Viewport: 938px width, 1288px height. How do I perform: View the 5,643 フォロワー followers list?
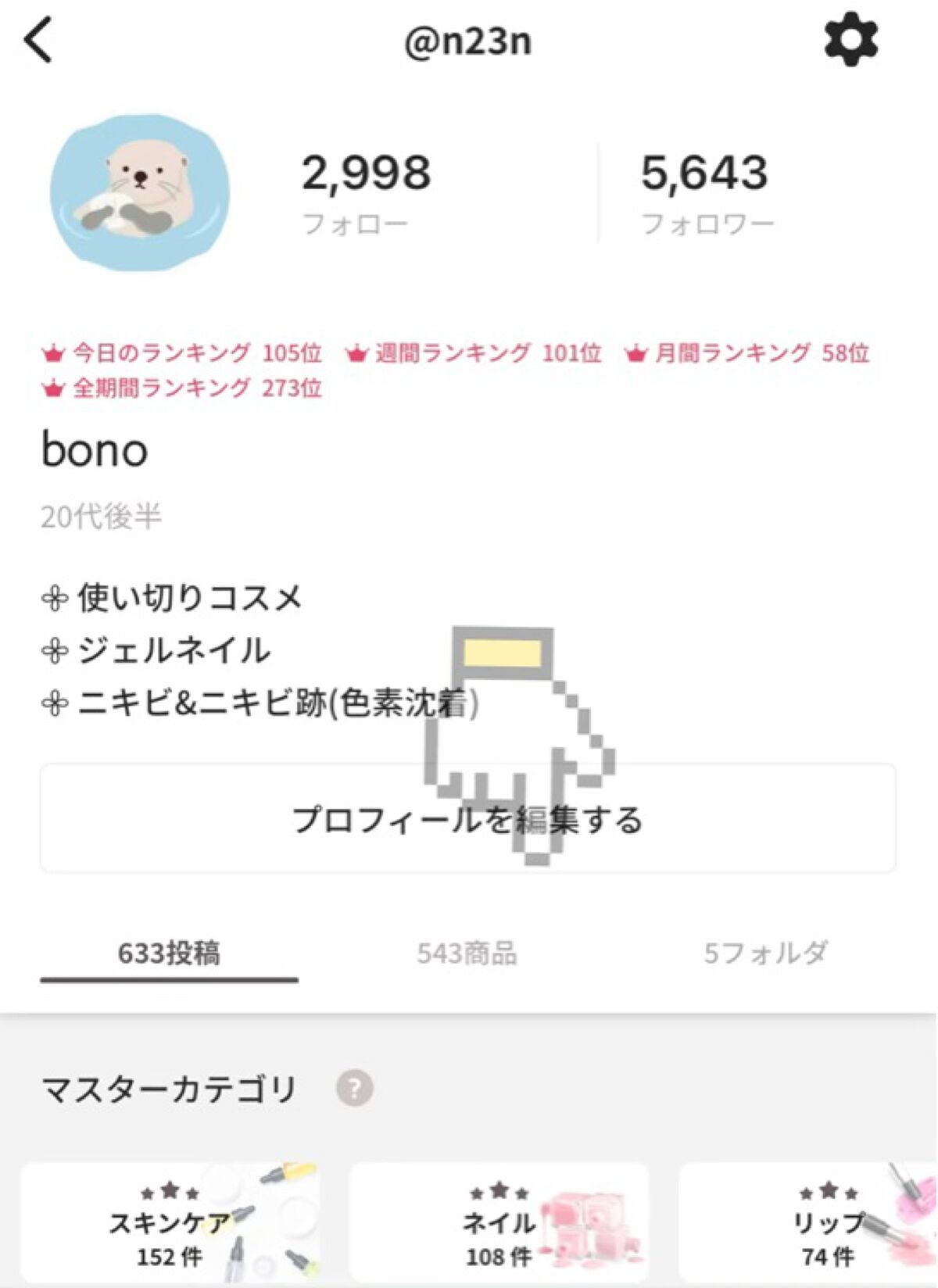[707, 193]
